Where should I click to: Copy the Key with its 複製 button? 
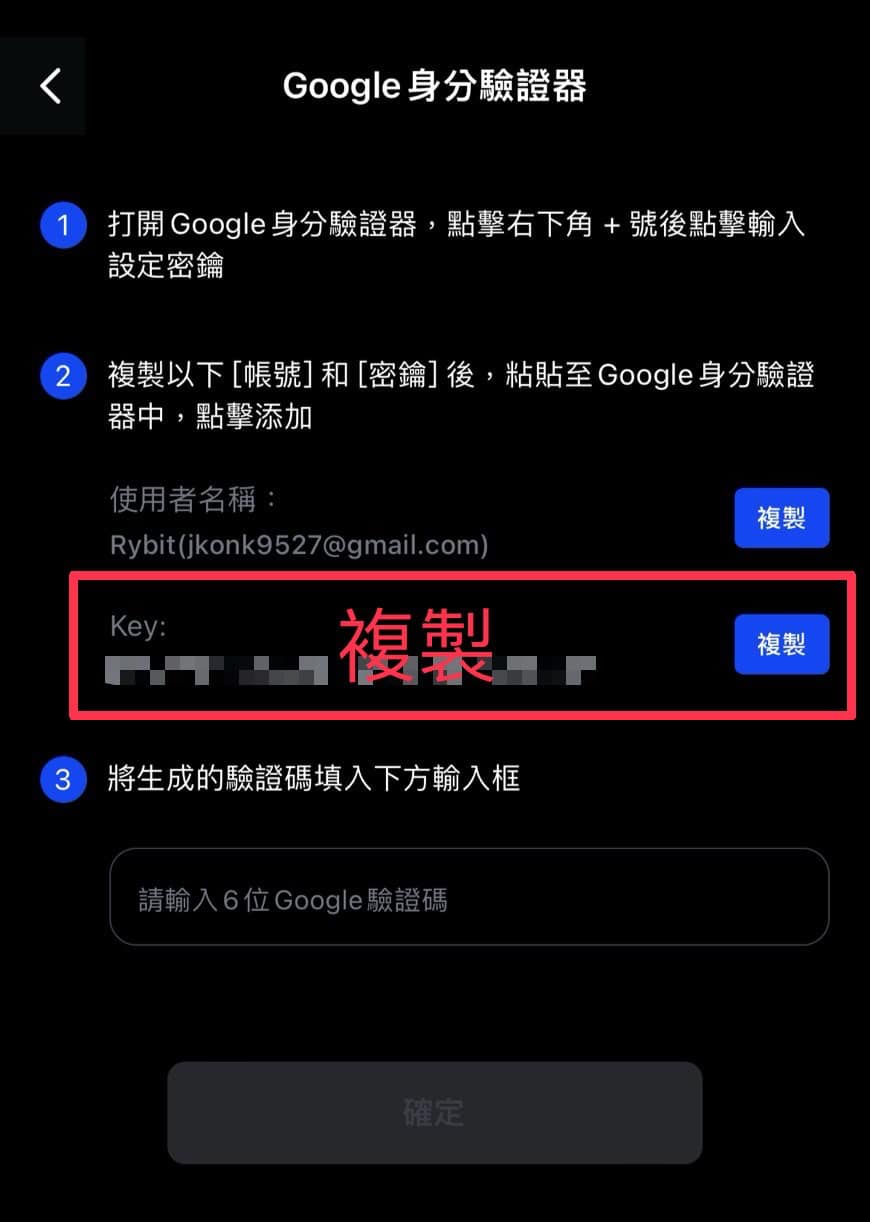781,644
